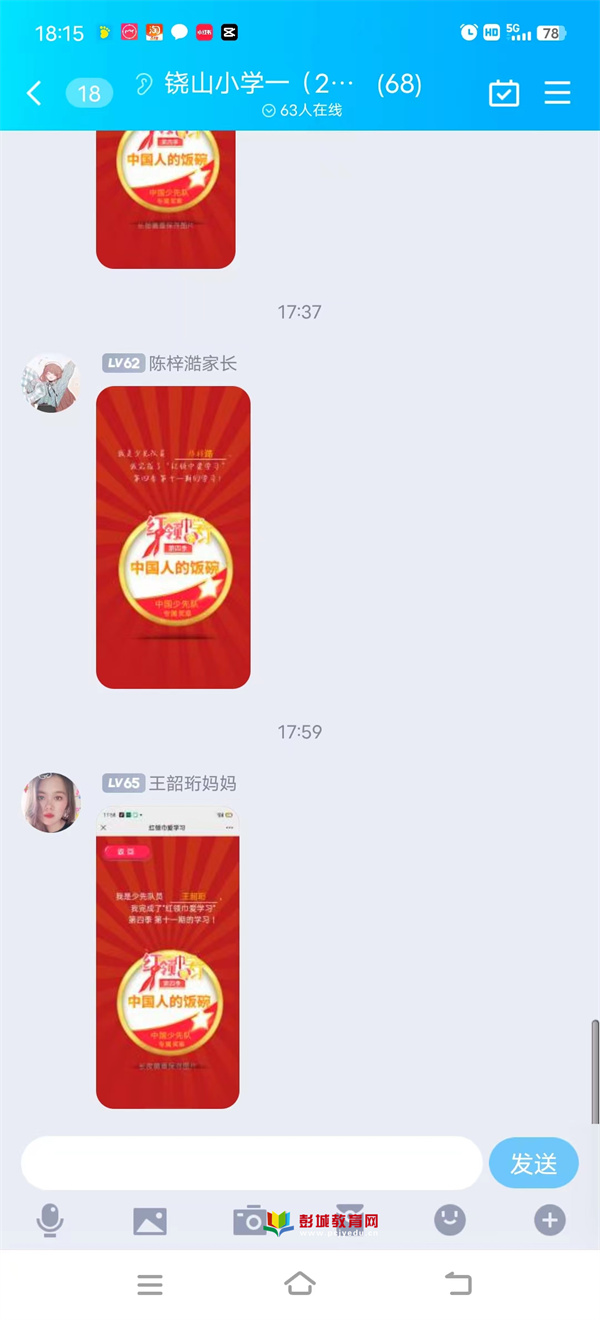View 陈梓澔家长's profile avatar
The width and height of the screenshot is (600, 1320).
[x=51, y=382]
